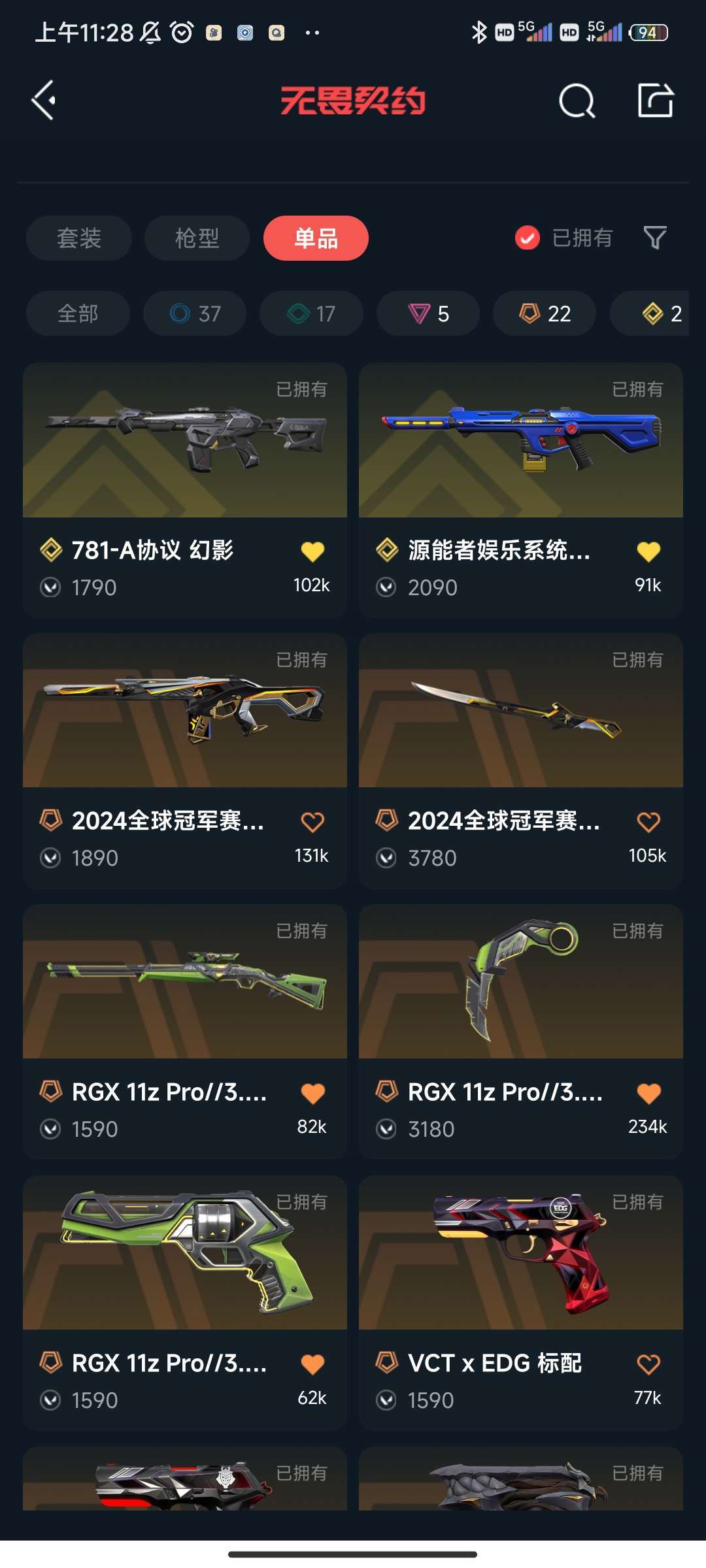Filter by the chip showing 37
The height and width of the screenshot is (1568, 706).
click(195, 314)
